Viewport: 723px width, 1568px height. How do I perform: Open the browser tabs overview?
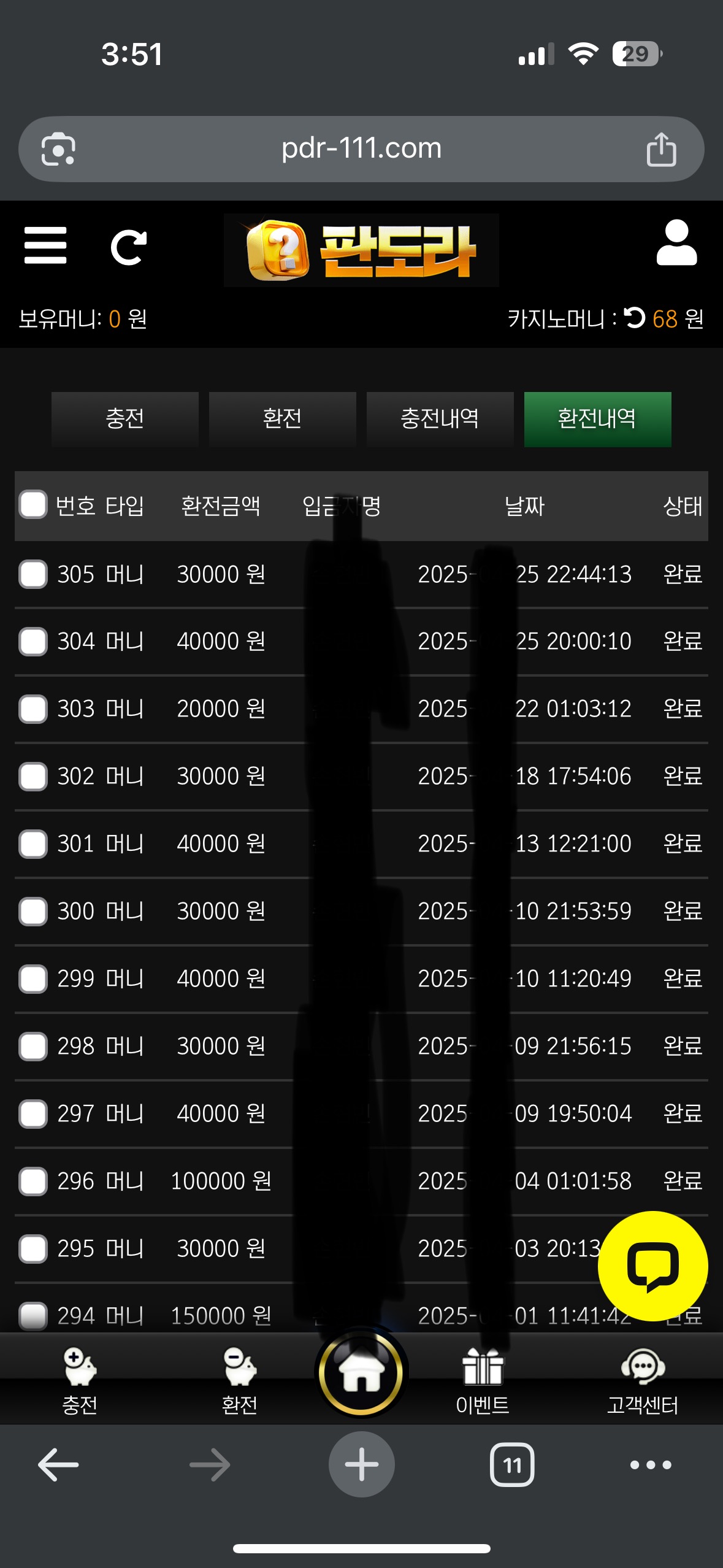[512, 1465]
